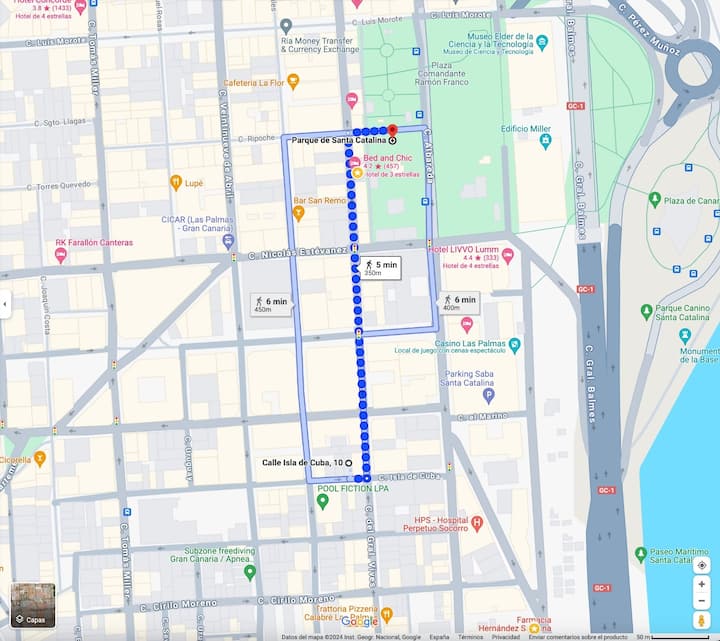Open the Capas layers switcher
The image size is (720, 641).
click(x=33, y=605)
